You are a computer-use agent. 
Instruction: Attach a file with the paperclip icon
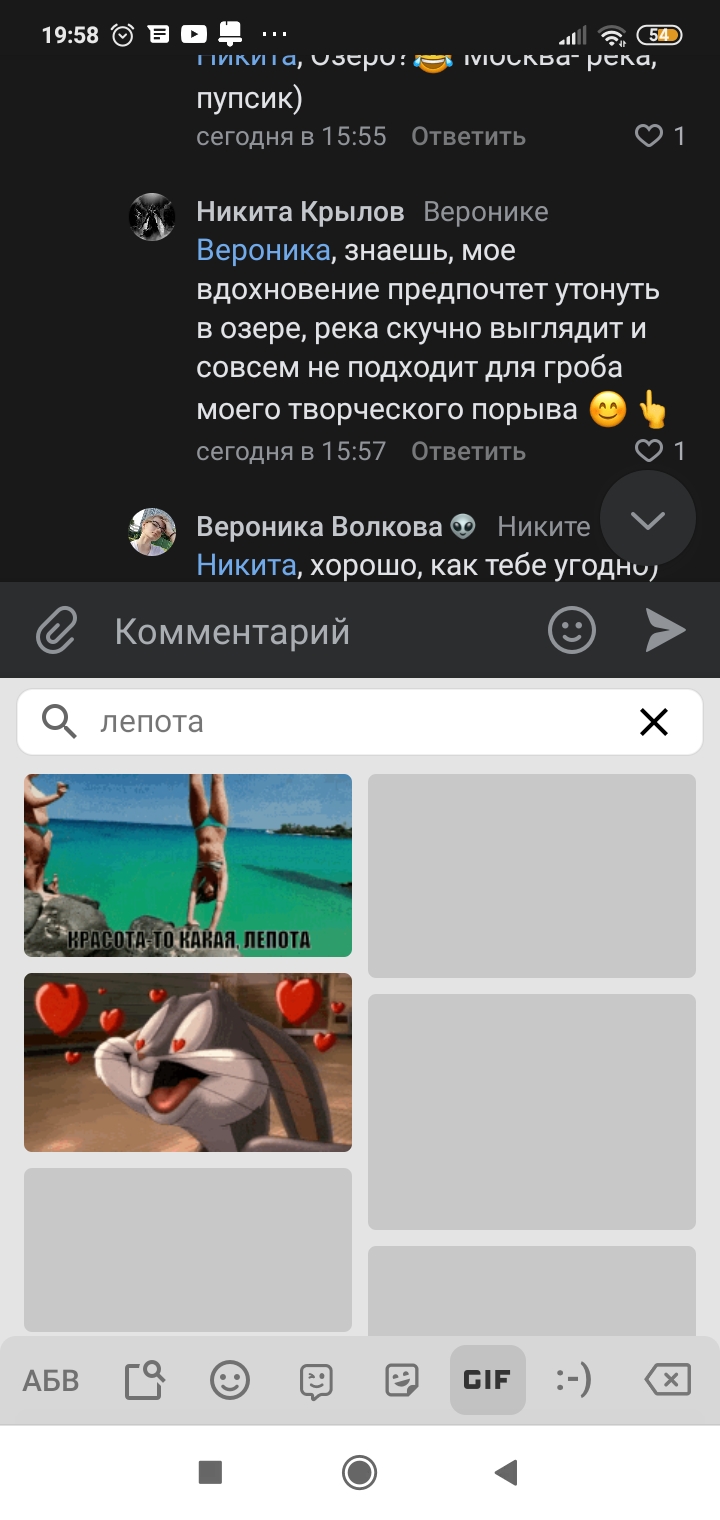click(x=56, y=631)
